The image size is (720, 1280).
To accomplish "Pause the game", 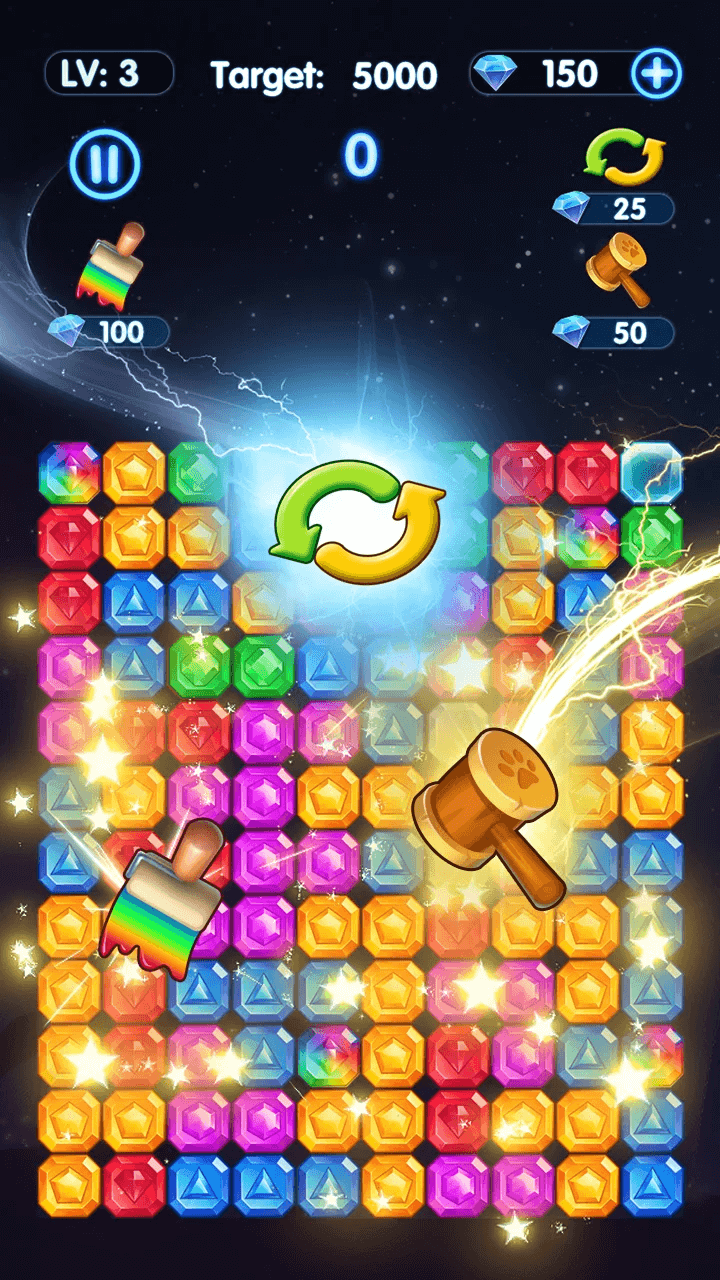I will point(104,163).
